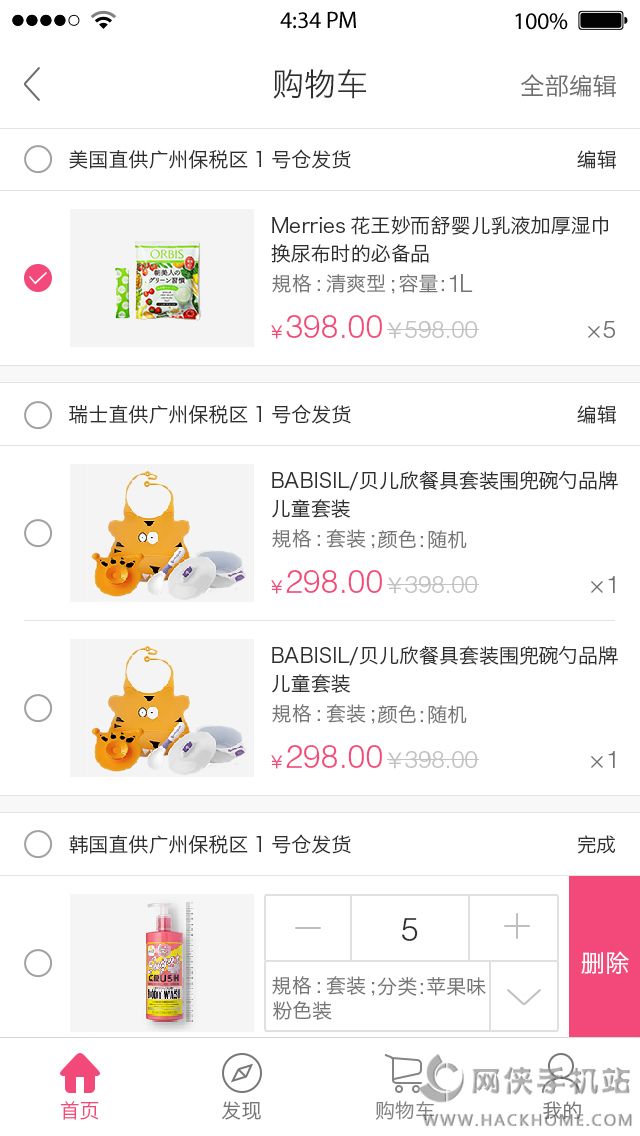
Task: Open the Merries 花王 product image
Action: (162, 278)
